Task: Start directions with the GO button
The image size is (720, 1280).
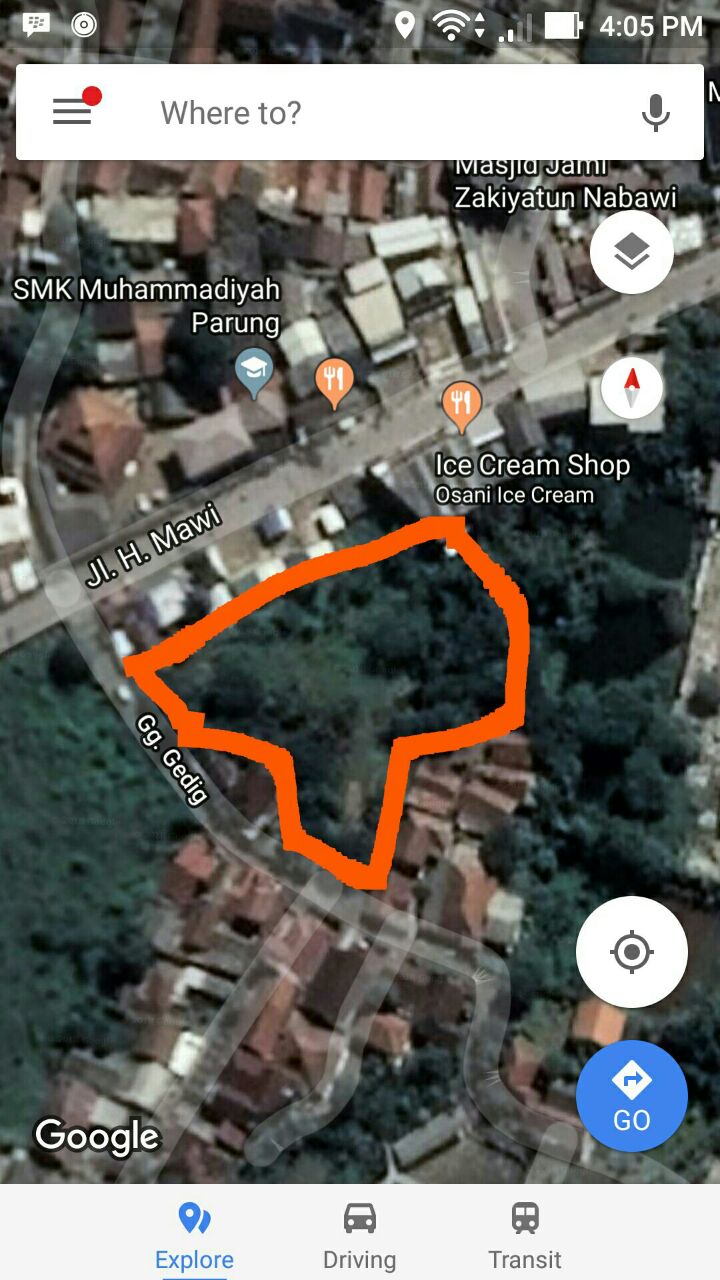Action: (x=631, y=1096)
